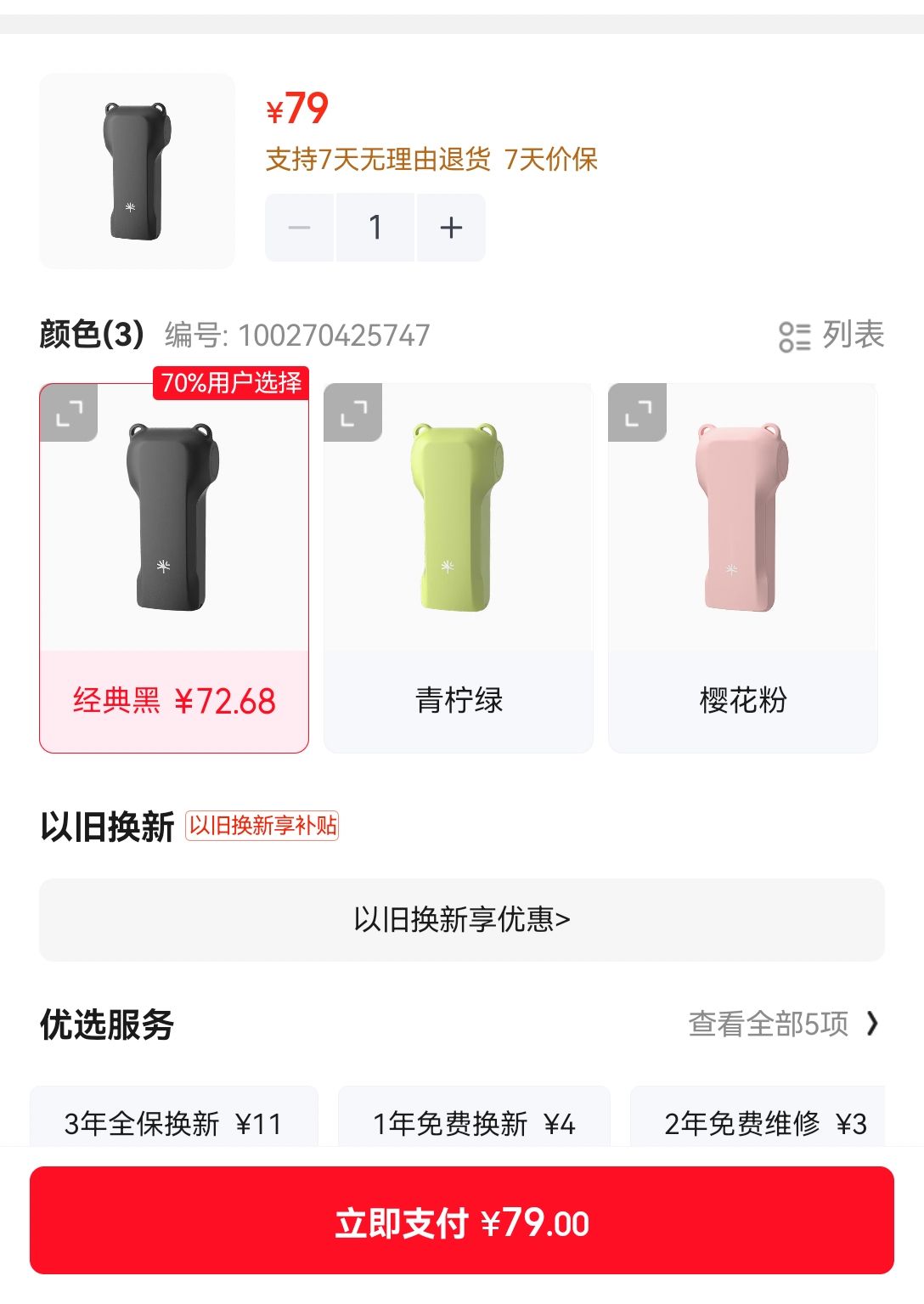Choose the 青柠绿 color option
Image resolution: width=924 pixels, height=1304 pixels.
click(459, 568)
